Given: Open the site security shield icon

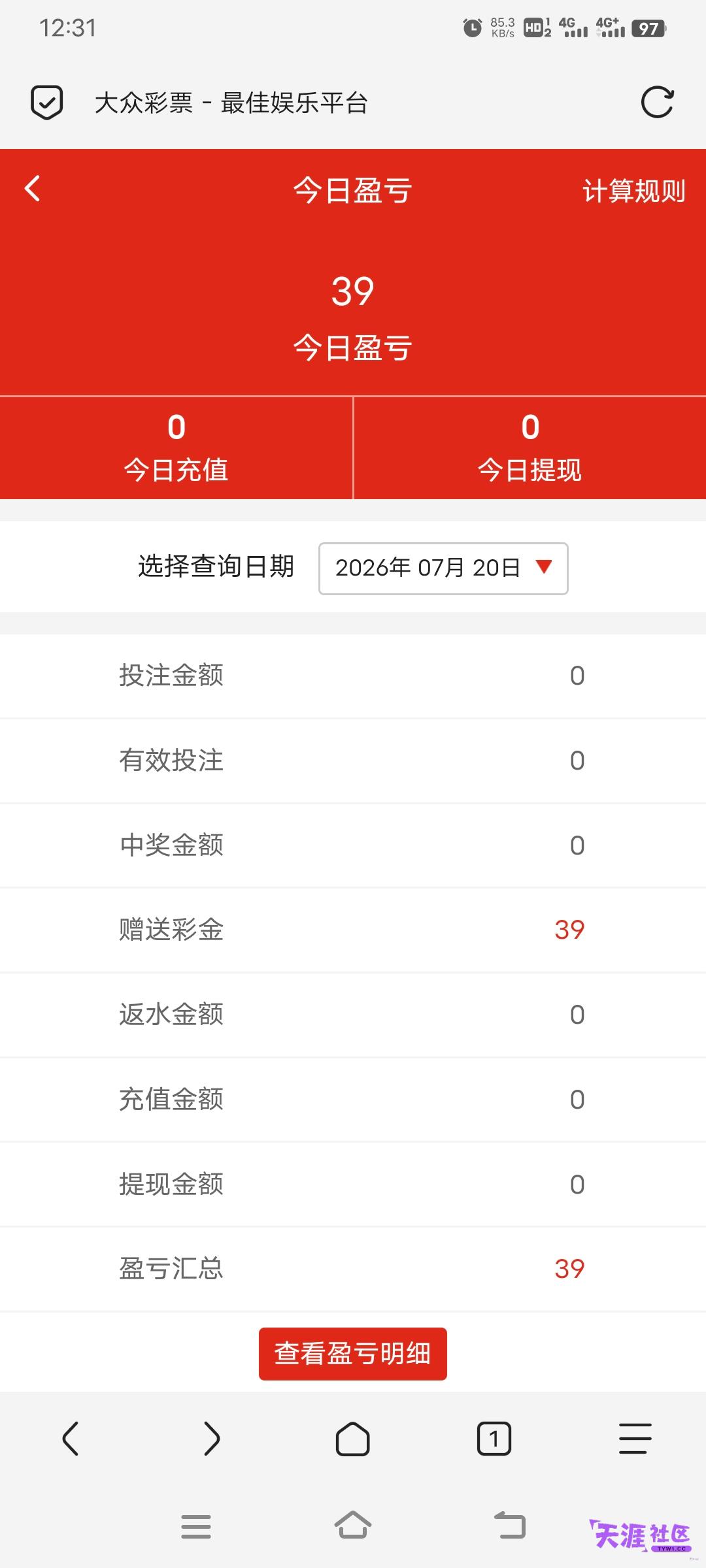Looking at the screenshot, I should pyautogui.click(x=47, y=103).
